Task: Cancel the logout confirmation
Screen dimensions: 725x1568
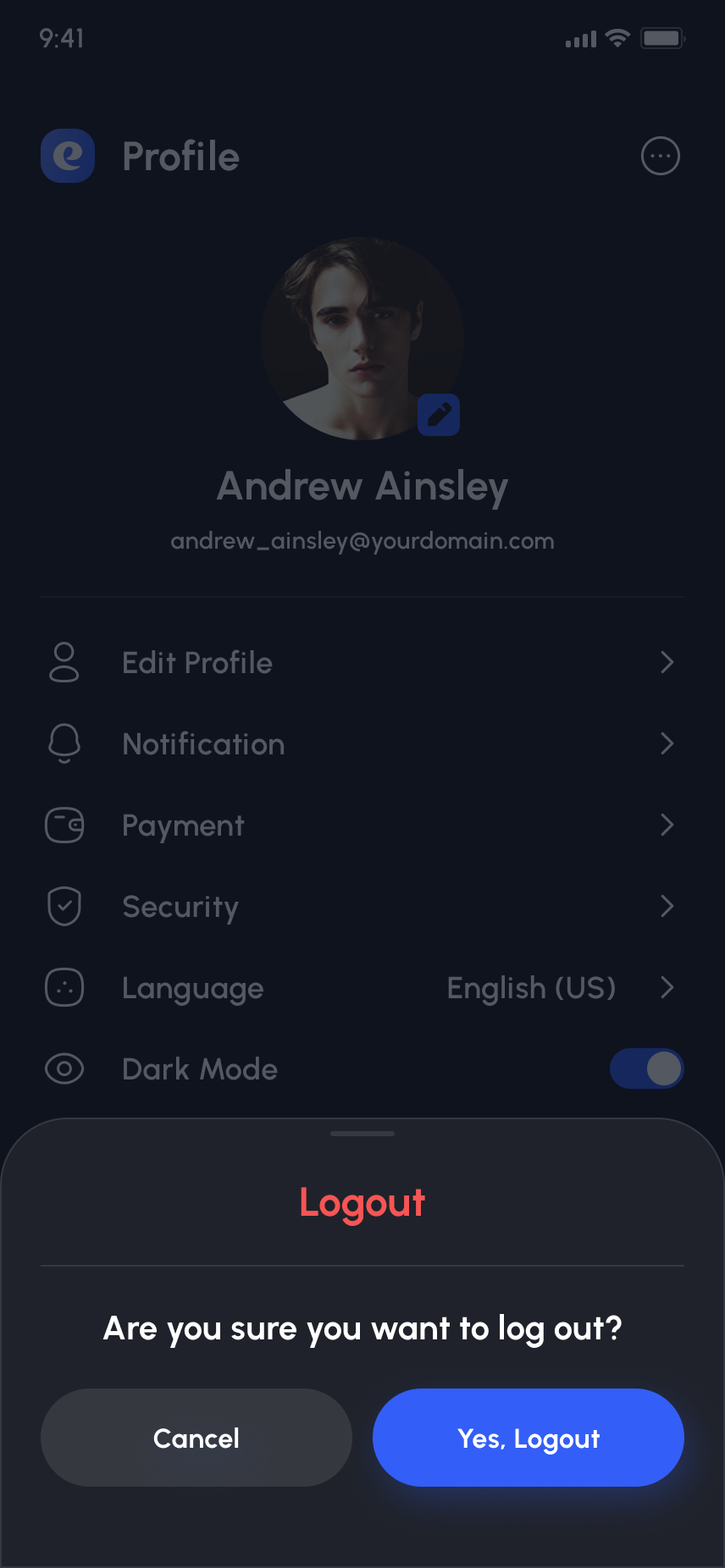Action: point(196,1438)
